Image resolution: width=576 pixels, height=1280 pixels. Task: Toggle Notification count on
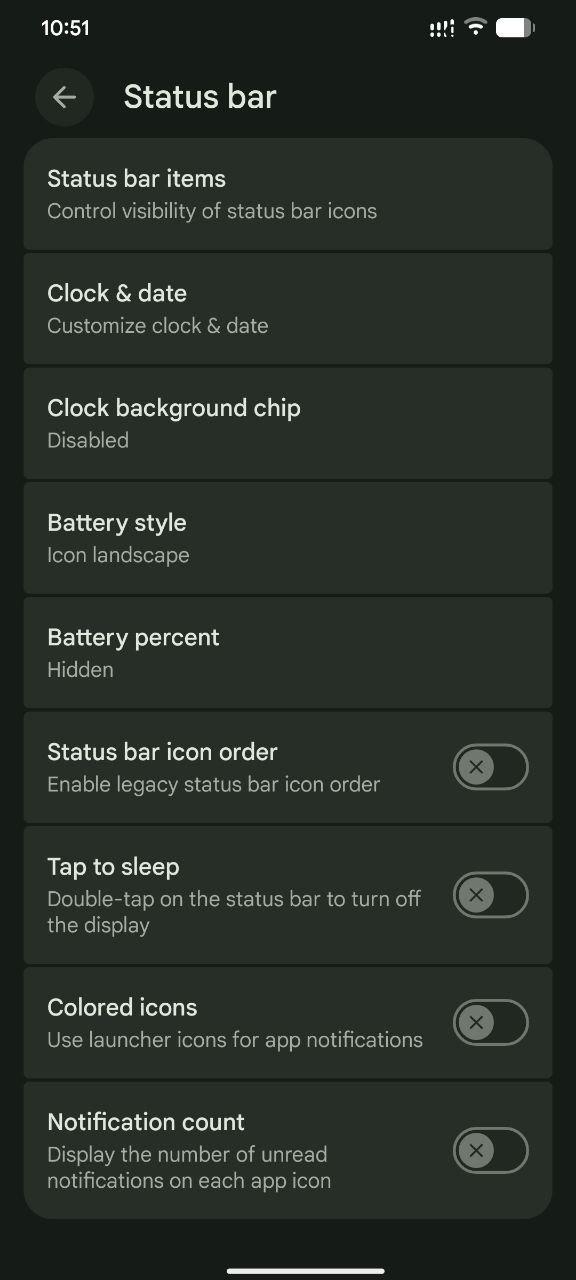point(490,1151)
